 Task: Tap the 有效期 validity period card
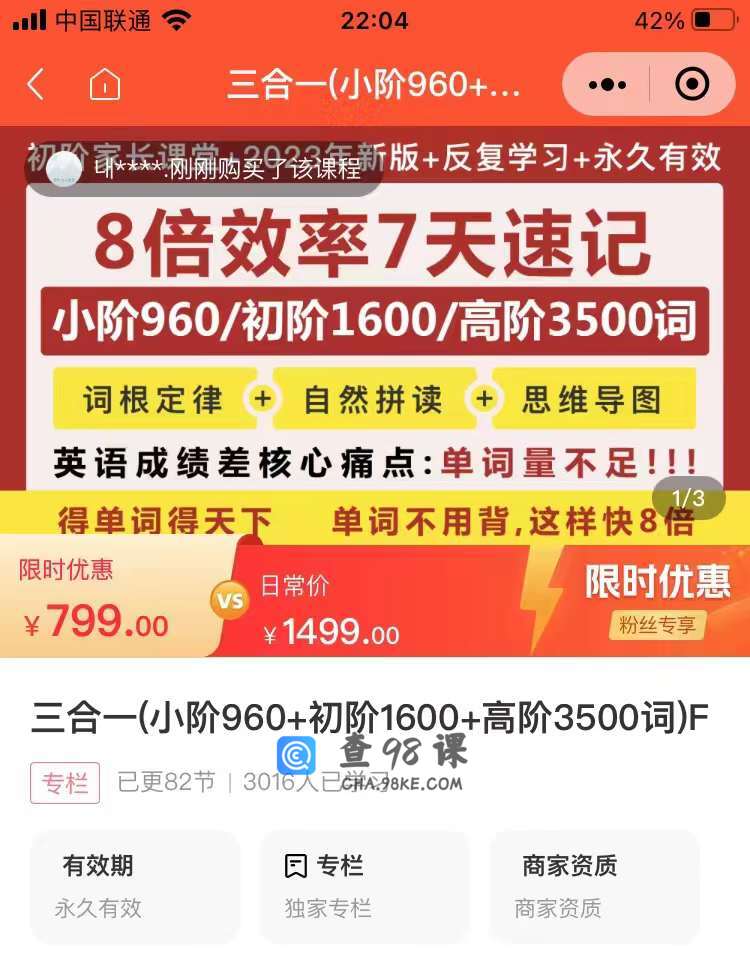click(135, 886)
